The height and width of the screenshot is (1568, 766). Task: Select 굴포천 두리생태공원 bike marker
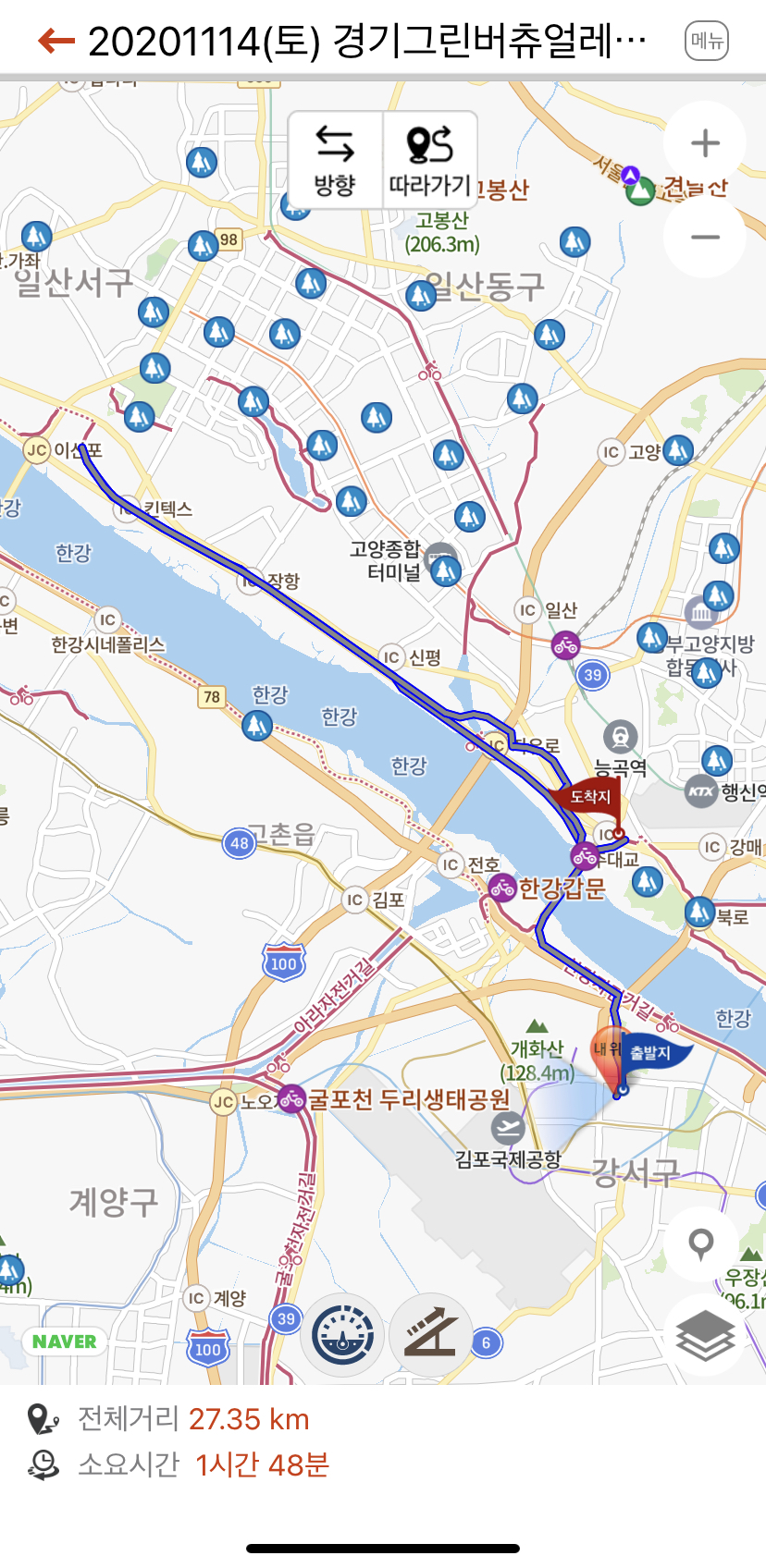[292, 1098]
